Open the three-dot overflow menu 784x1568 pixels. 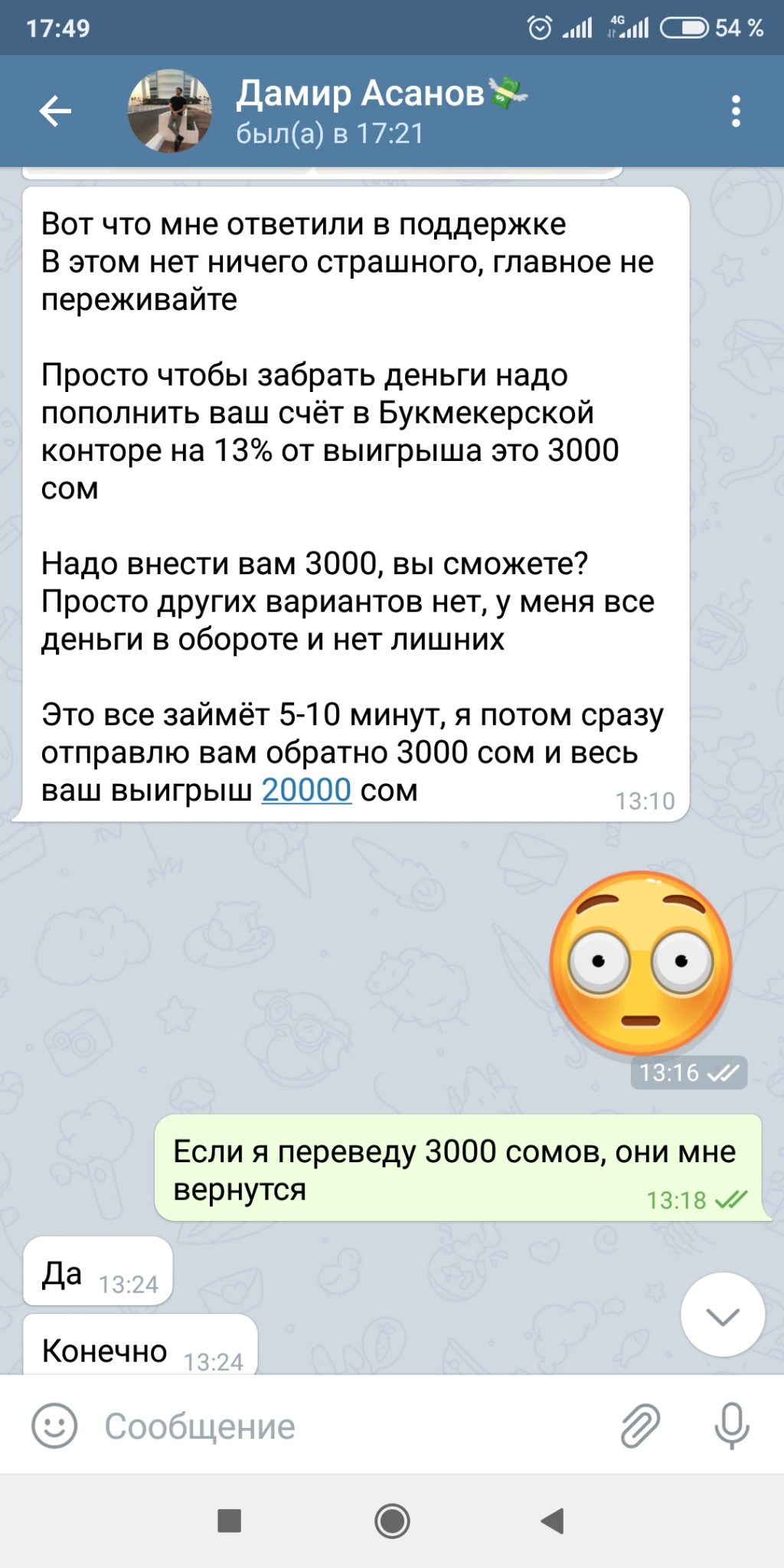pos(736,111)
